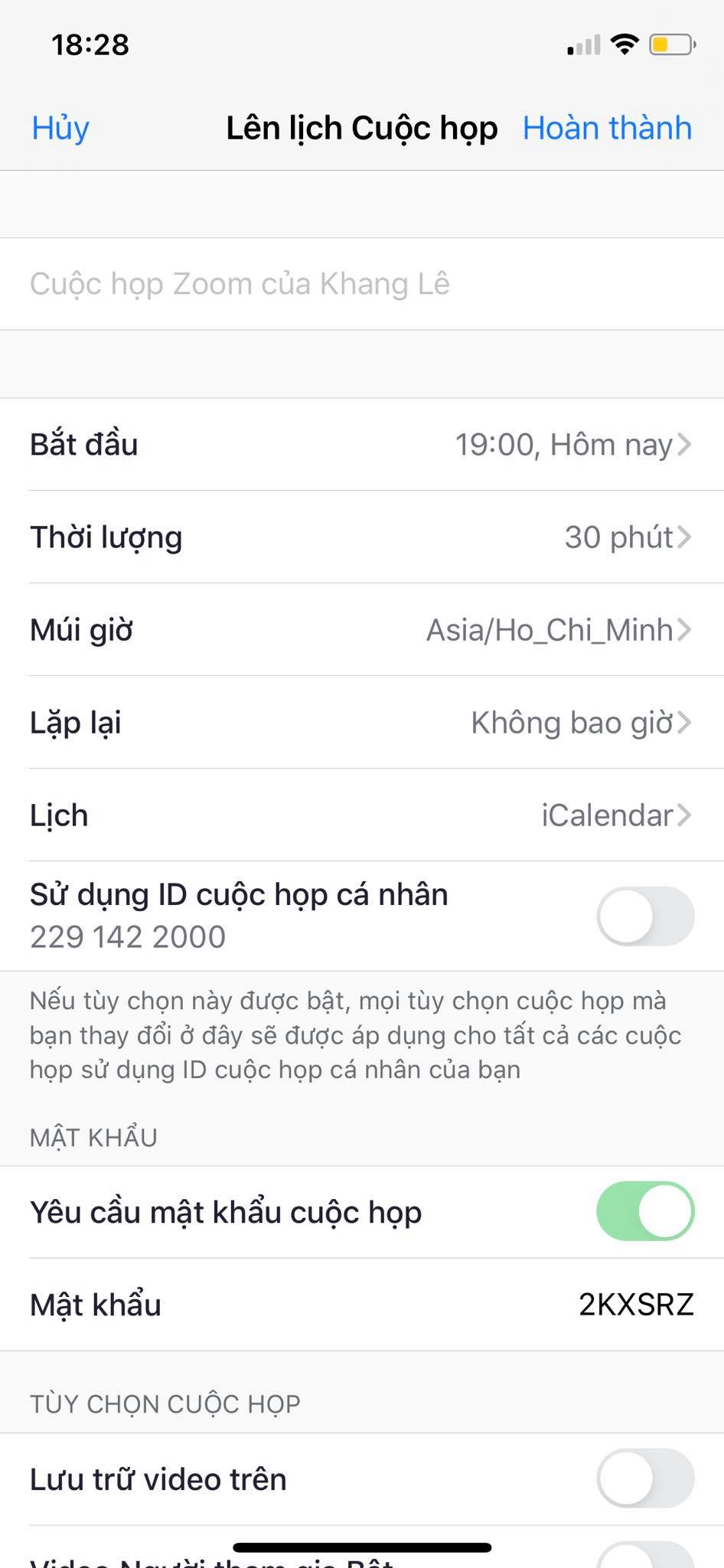Open the Múi giờ time zone row
The height and width of the screenshot is (1568, 724).
coord(362,630)
